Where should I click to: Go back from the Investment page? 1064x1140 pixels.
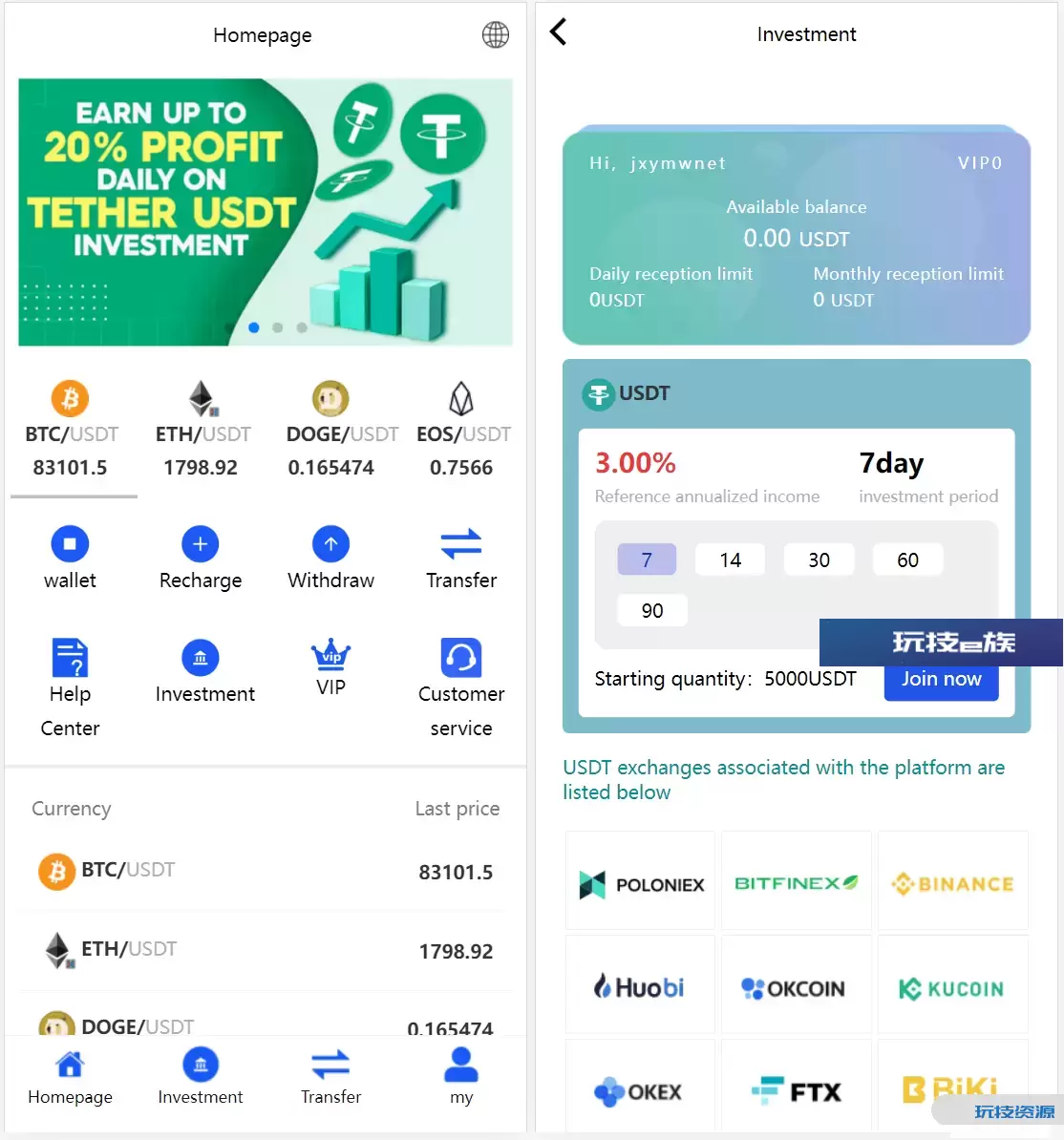(559, 32)
